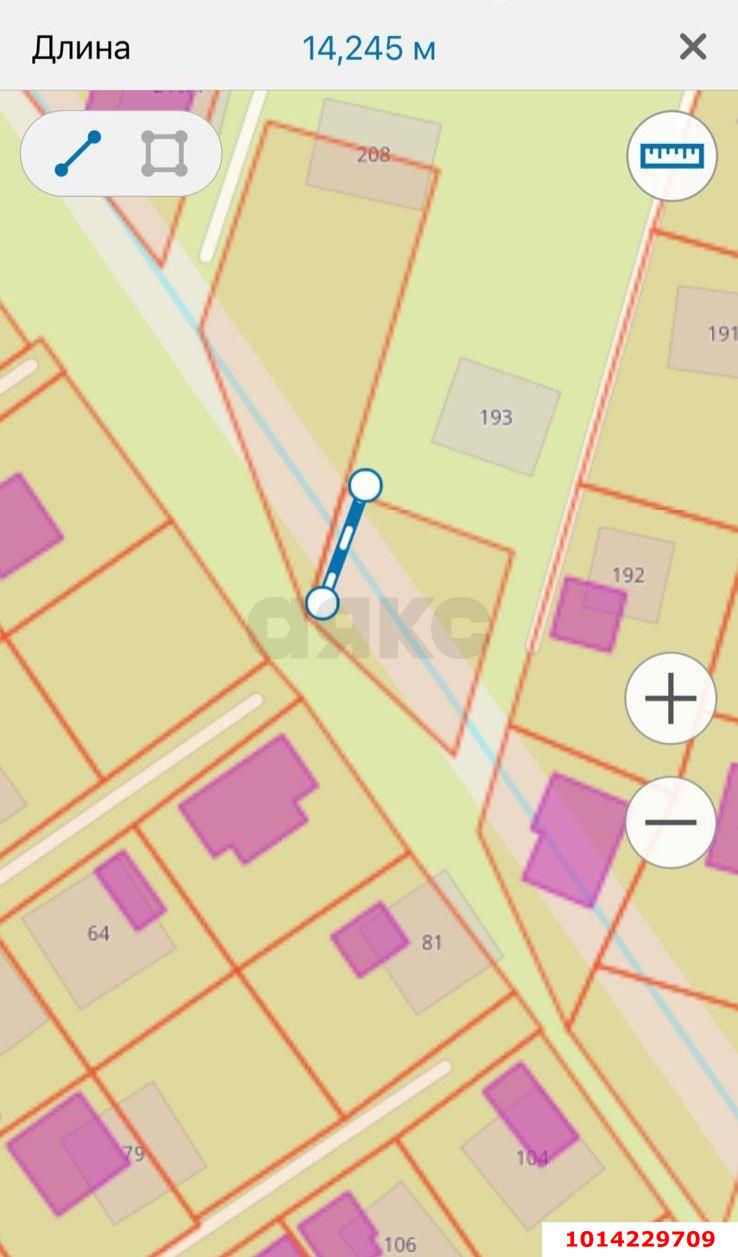
Task: Toggle the ruler measurement mode button
Action: pos(672,156)
